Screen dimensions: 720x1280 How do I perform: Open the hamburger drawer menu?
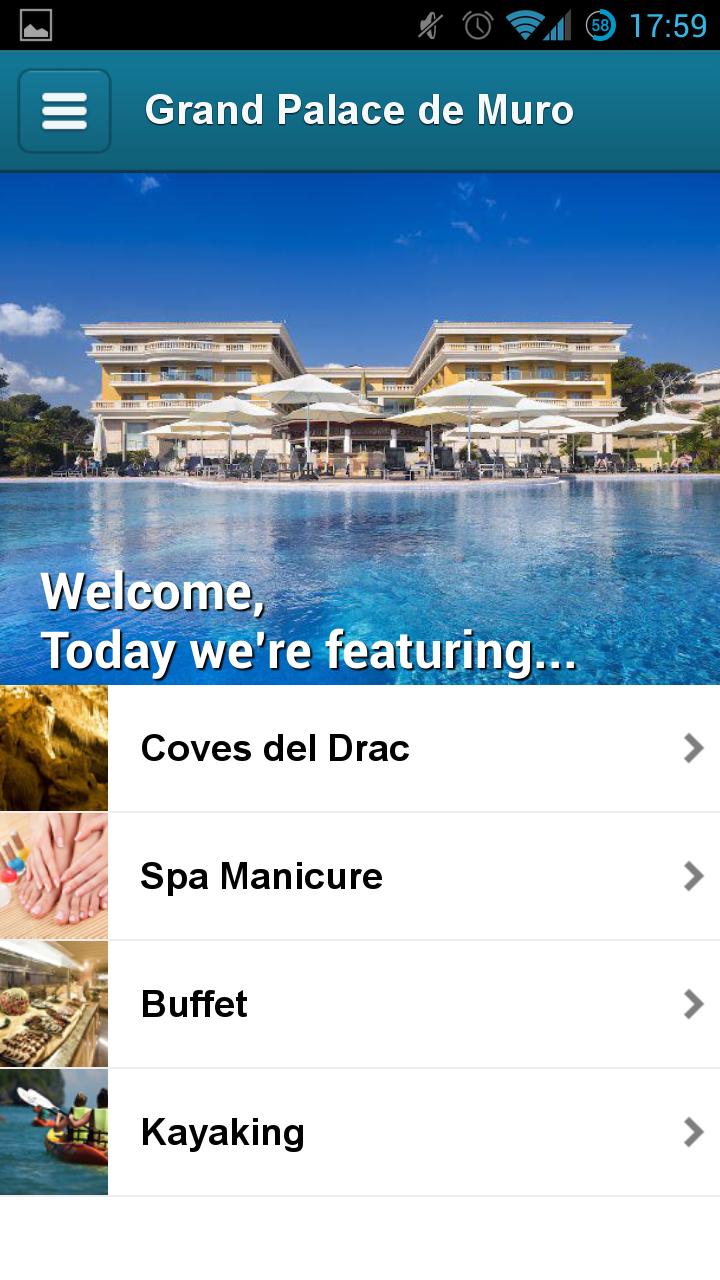[x=64, y=111]
